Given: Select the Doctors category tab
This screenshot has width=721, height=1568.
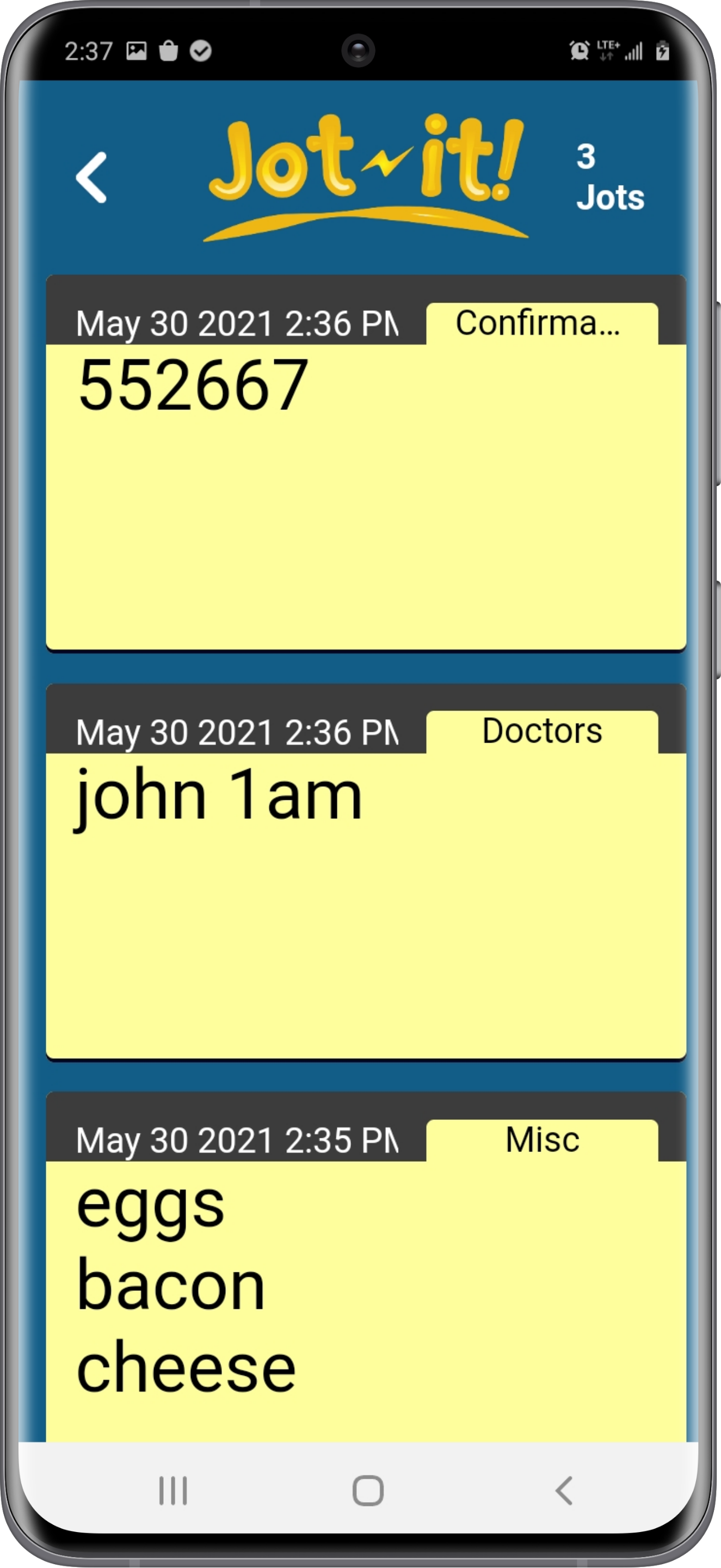Looking at the screenshot, I should click(541, 731).
